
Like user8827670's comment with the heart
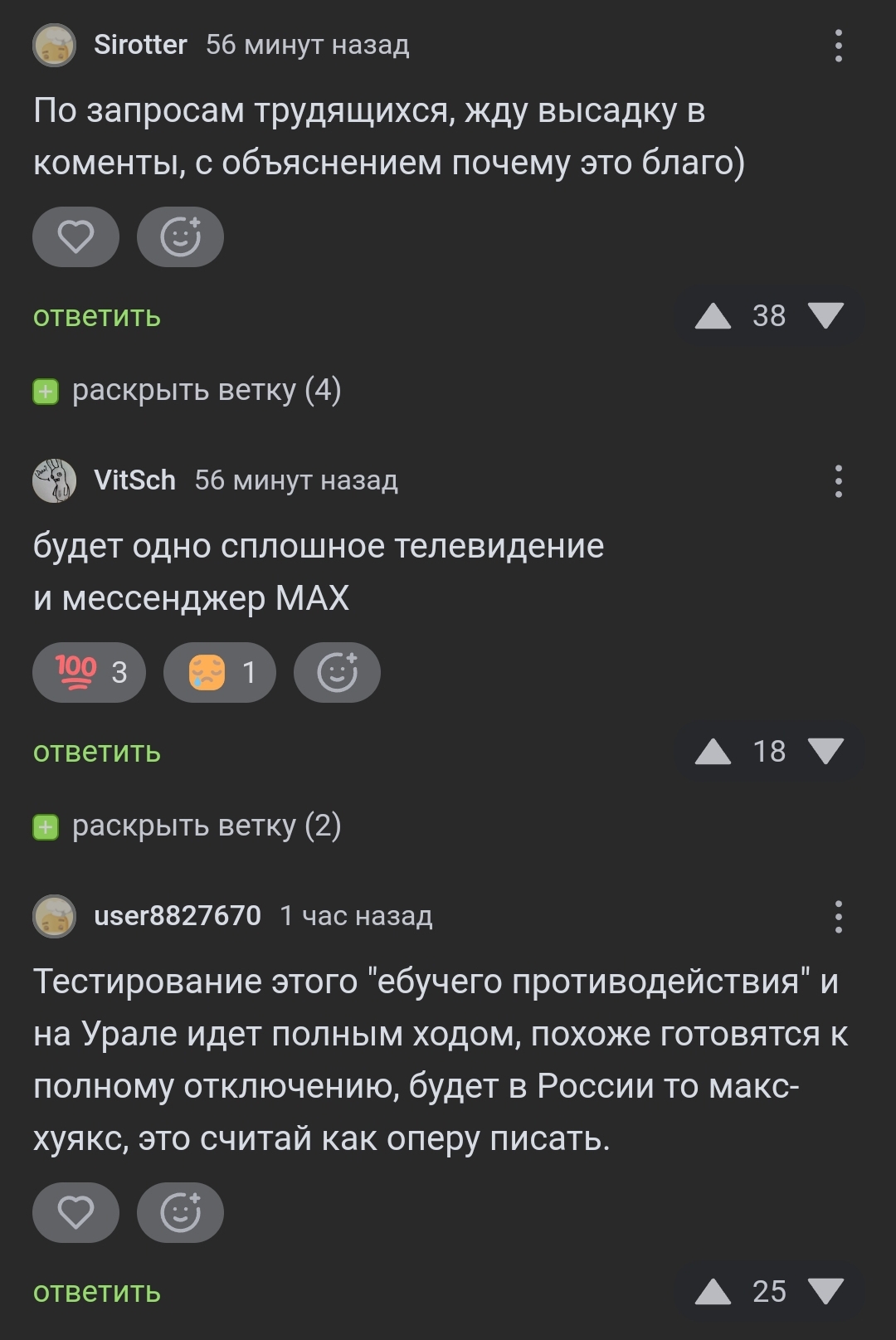[x=75, y=1213]
